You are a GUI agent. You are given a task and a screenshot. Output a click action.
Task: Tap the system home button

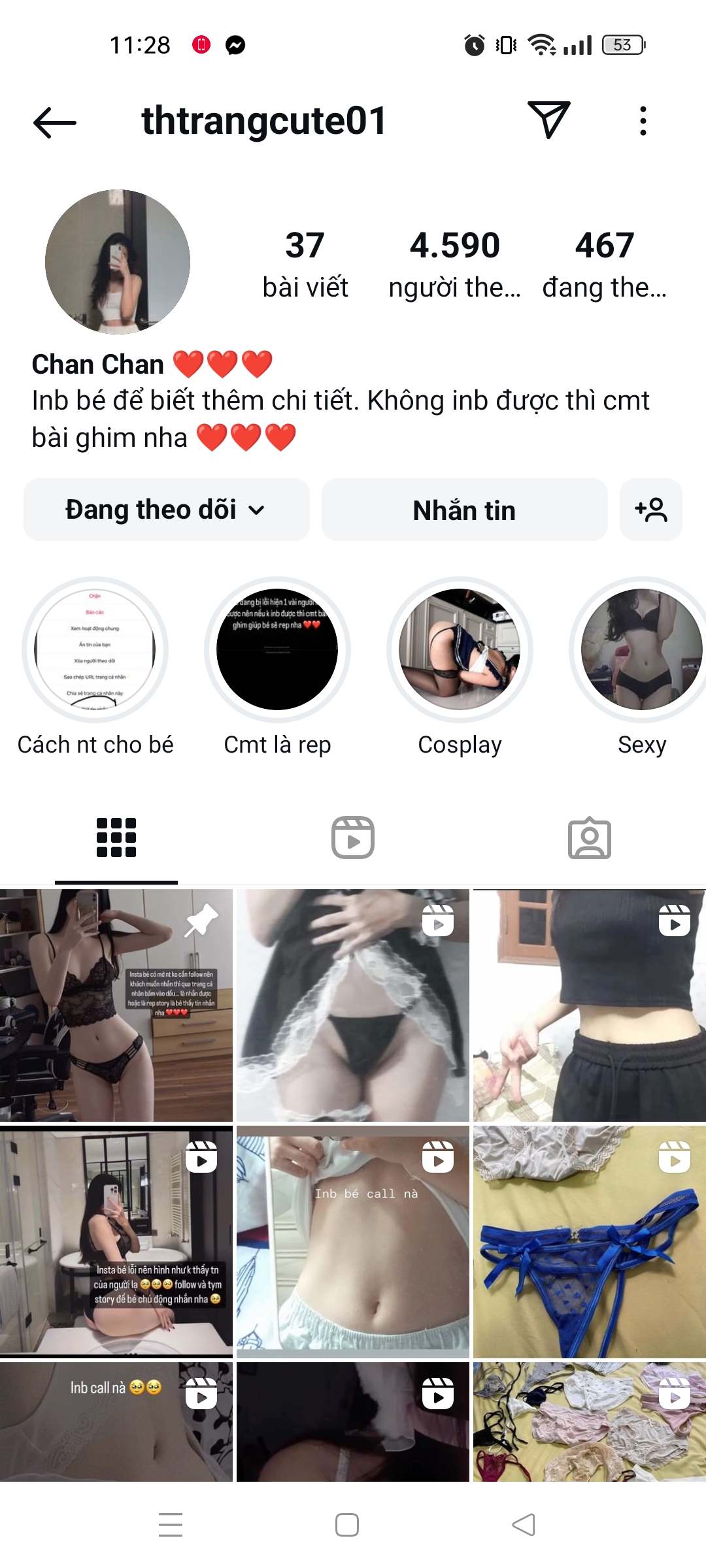pyautogui.click(x=347, y=1525)
